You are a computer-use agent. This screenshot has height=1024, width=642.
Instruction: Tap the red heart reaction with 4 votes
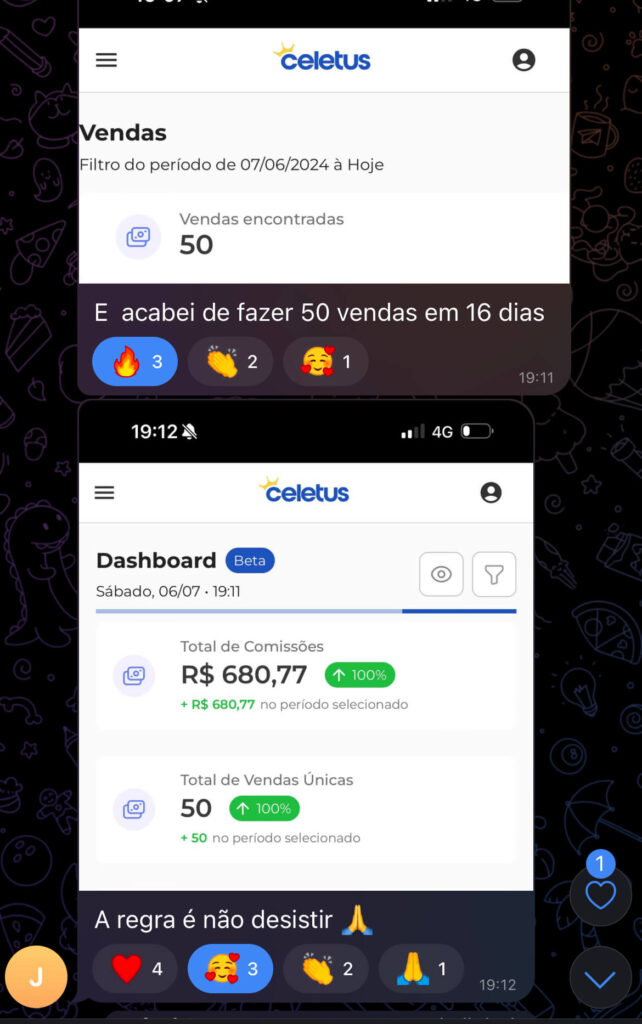135,969
